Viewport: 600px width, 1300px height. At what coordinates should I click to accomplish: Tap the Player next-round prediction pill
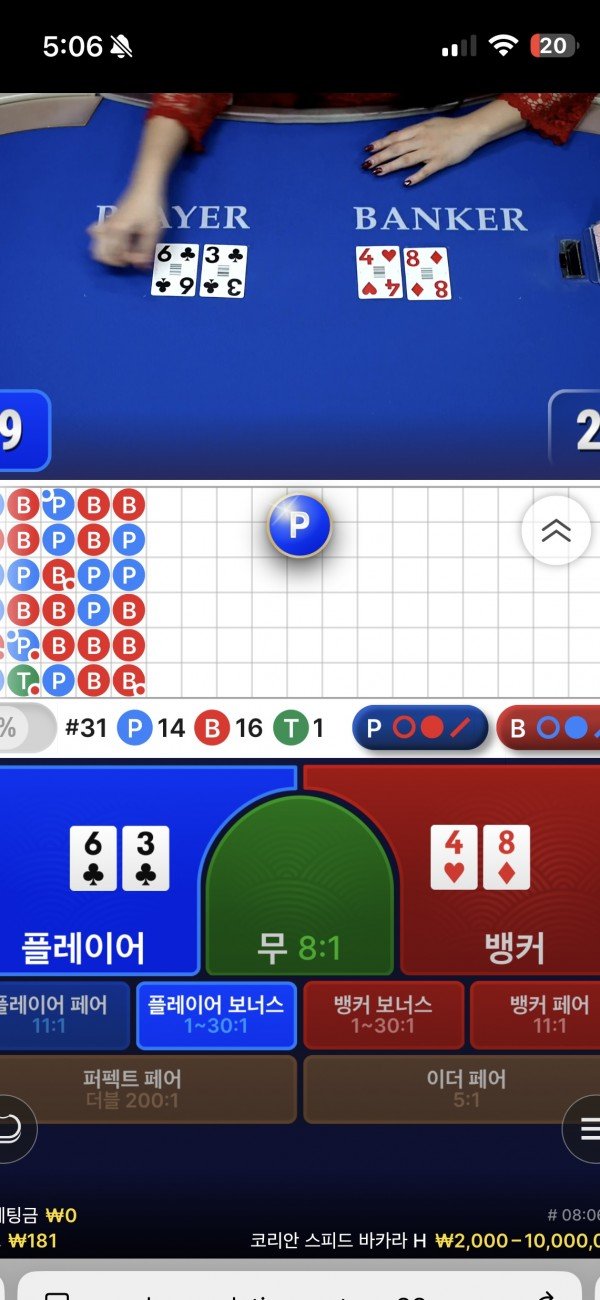coord(420,728)
